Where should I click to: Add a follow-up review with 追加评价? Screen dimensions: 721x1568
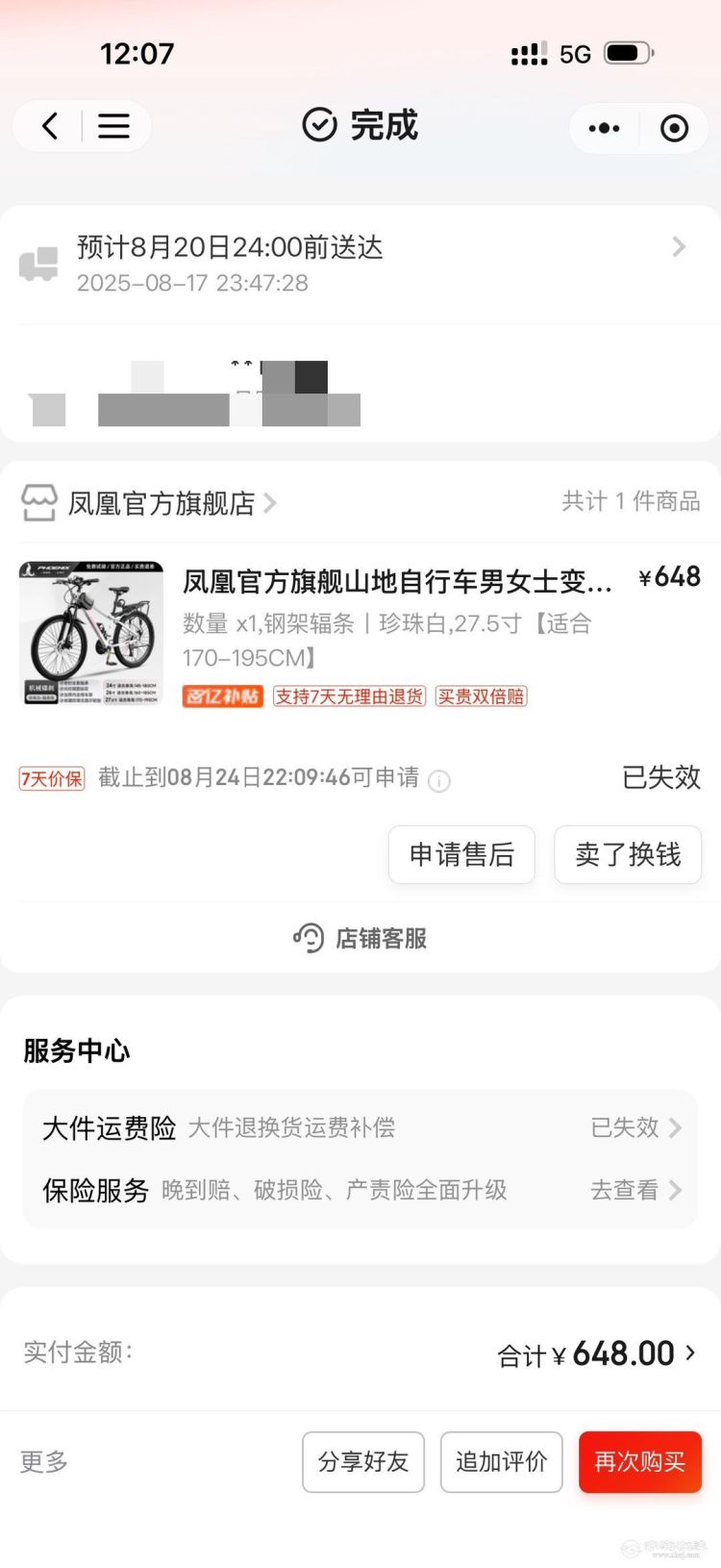(x=501, y=1462)
